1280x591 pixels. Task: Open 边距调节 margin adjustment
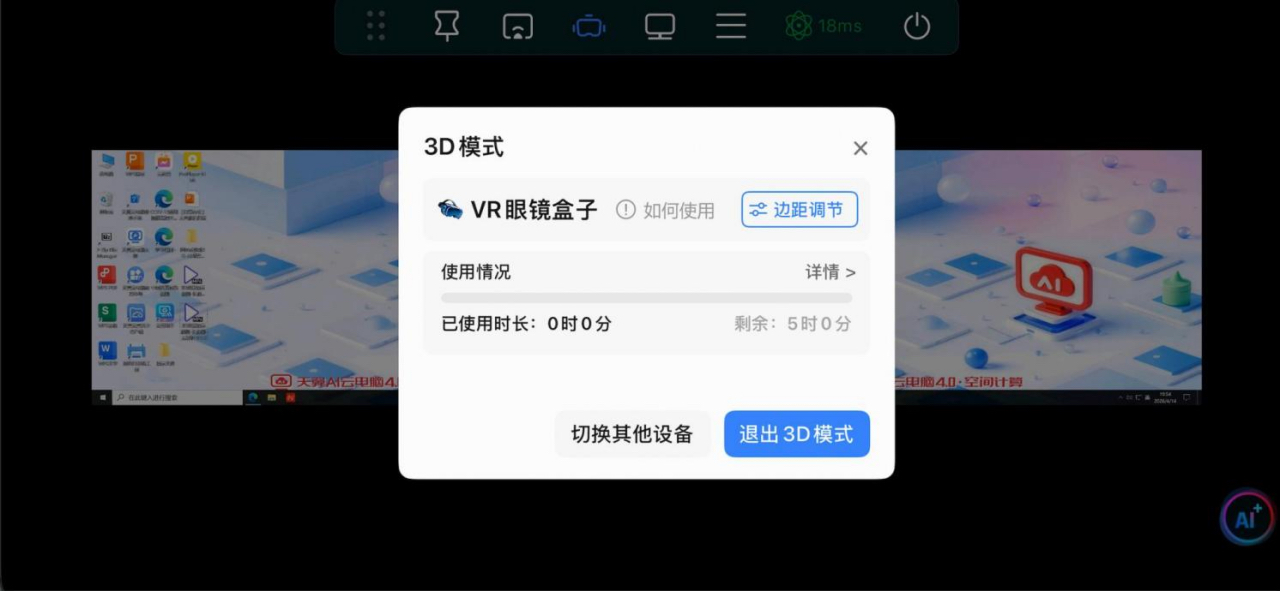[799, 210]
